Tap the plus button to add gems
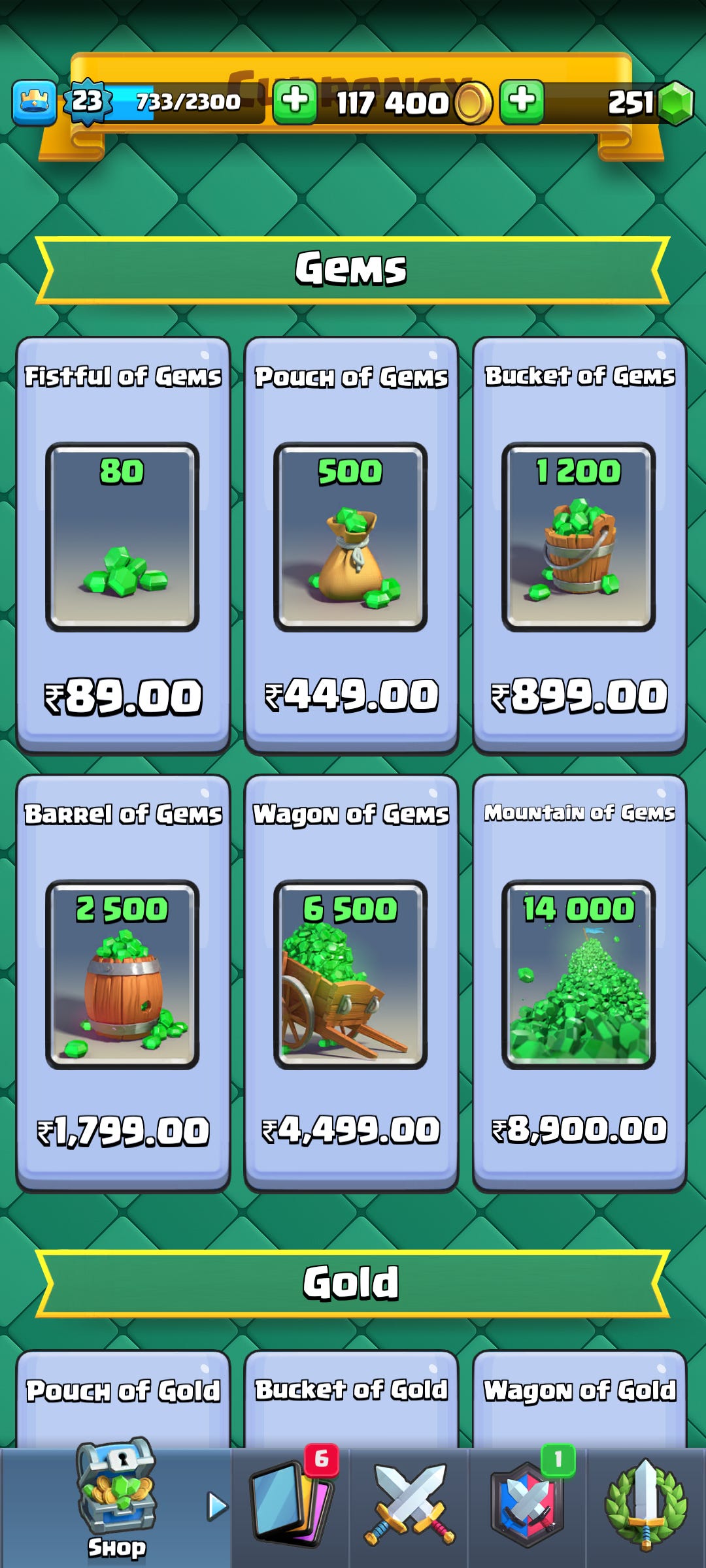 click(x=522, y=102)
